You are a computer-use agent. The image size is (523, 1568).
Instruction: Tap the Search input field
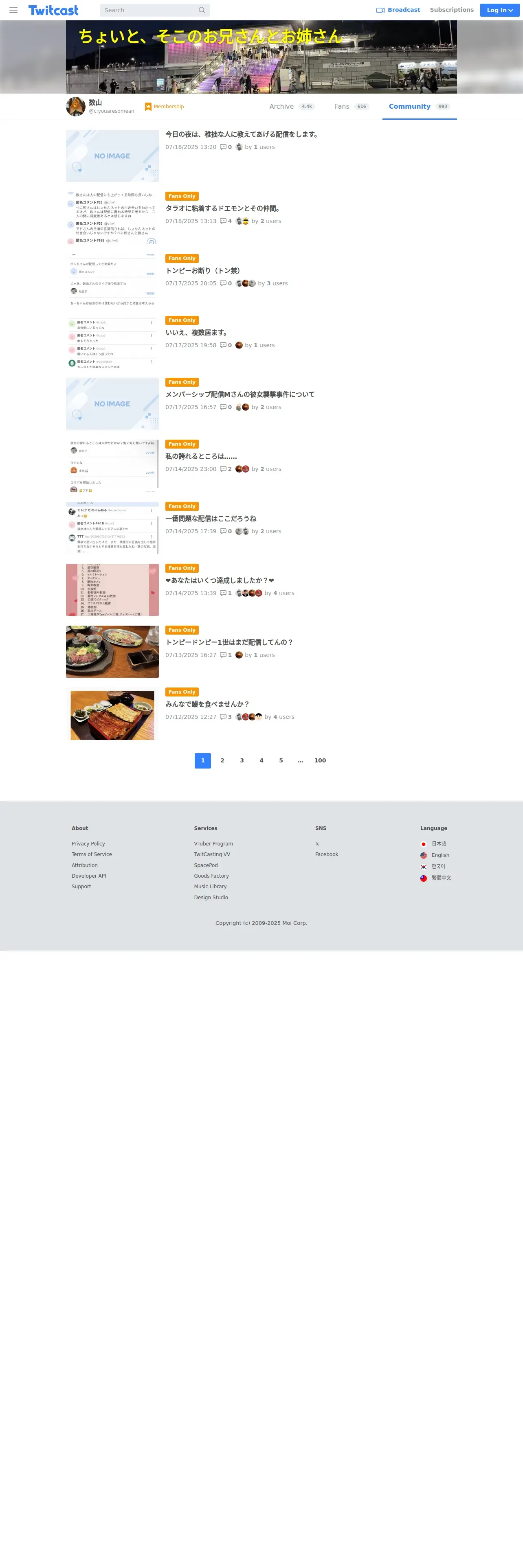149,10
